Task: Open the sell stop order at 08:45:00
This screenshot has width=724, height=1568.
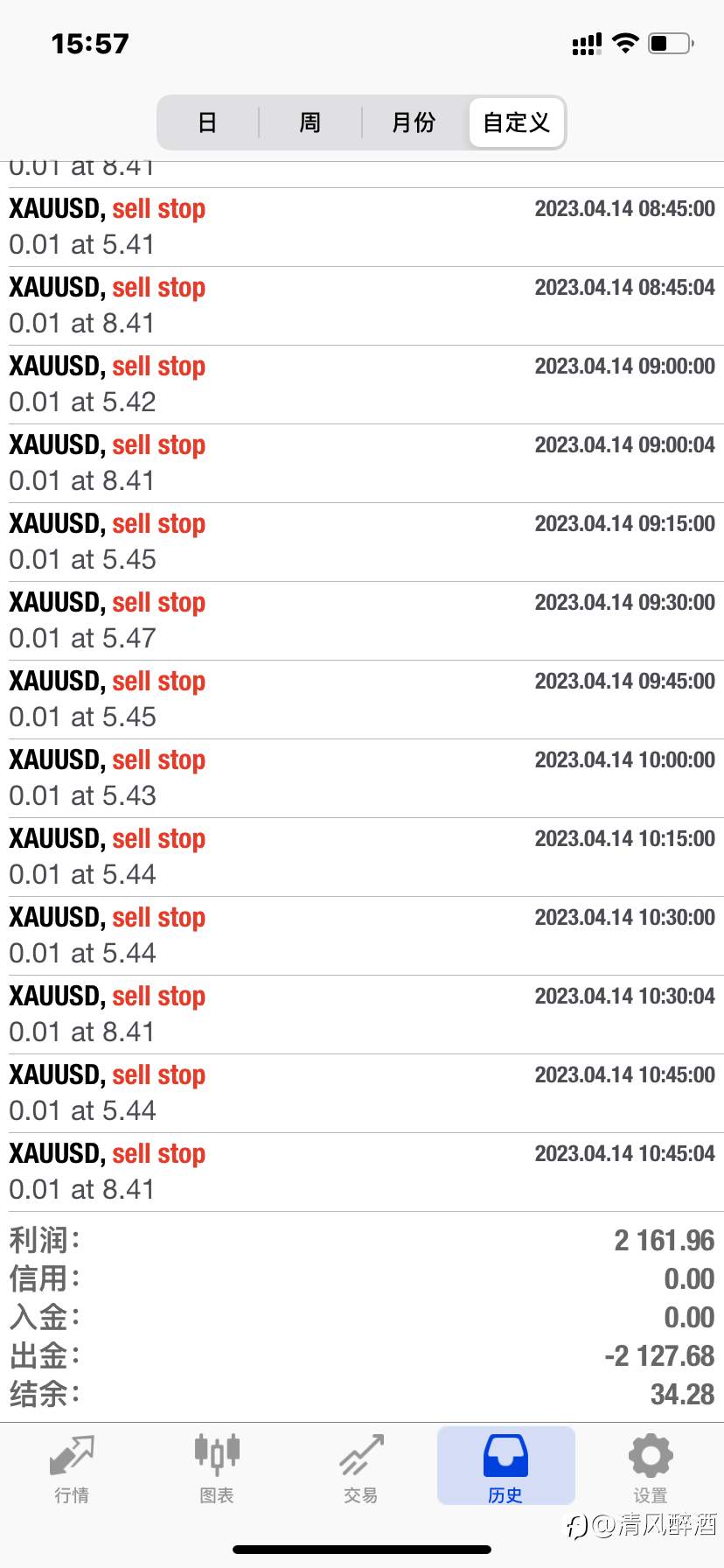Action: pos(362,227)
